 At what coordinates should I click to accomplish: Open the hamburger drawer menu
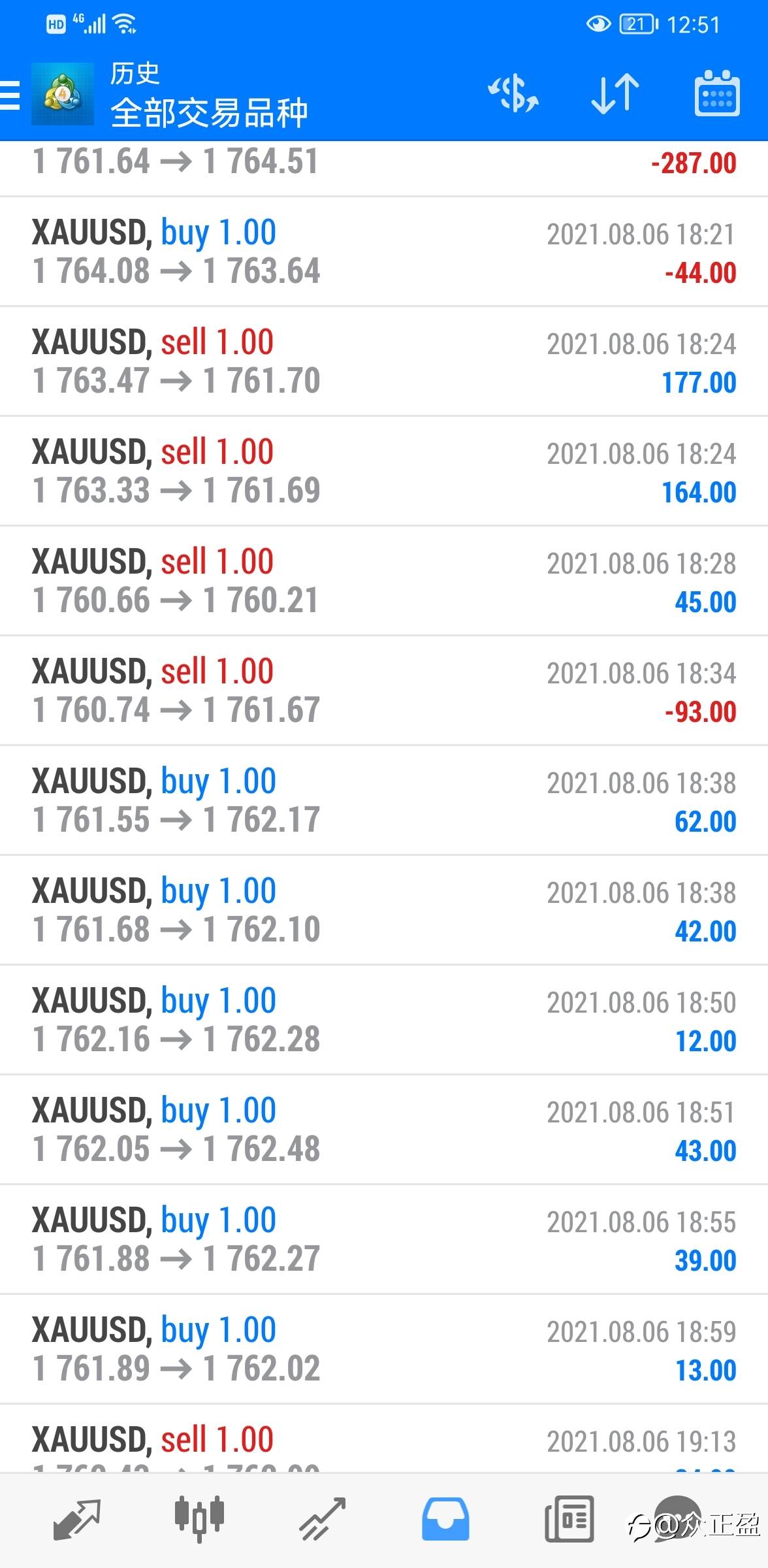pyautogui.click(x=10, y=95)
